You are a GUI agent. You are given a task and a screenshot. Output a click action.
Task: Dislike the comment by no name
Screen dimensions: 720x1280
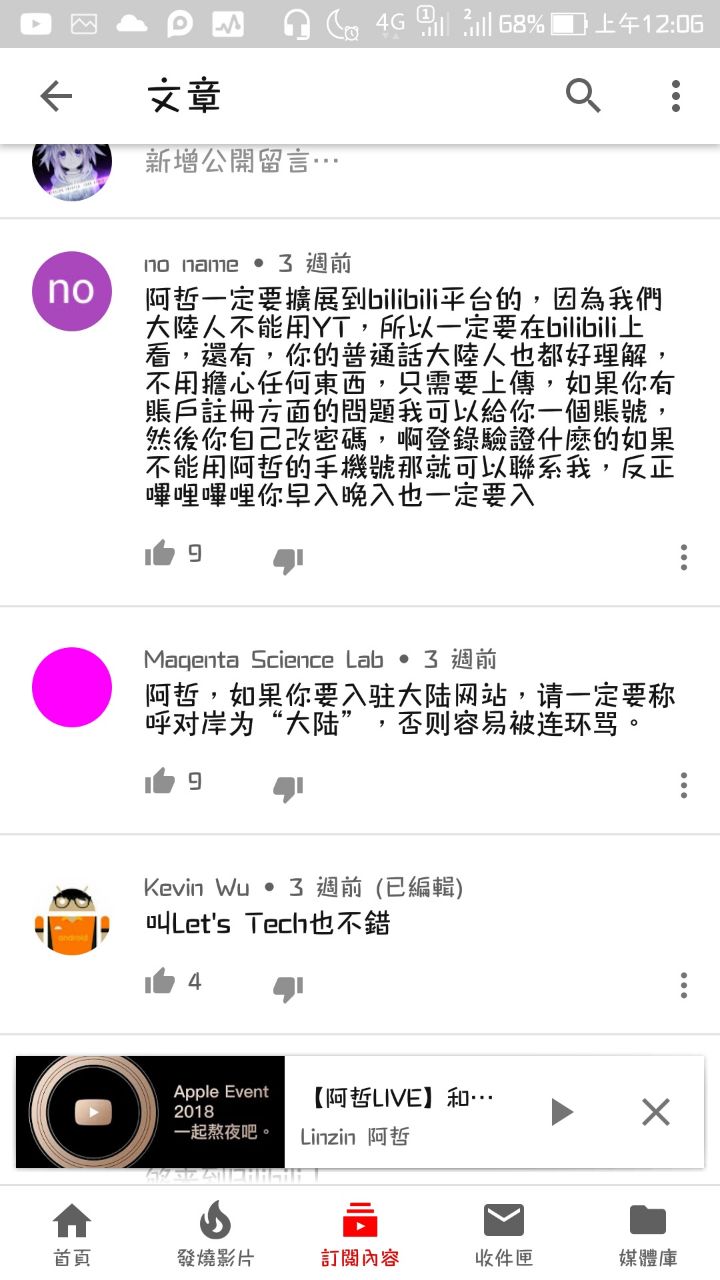tap(288, 560)
